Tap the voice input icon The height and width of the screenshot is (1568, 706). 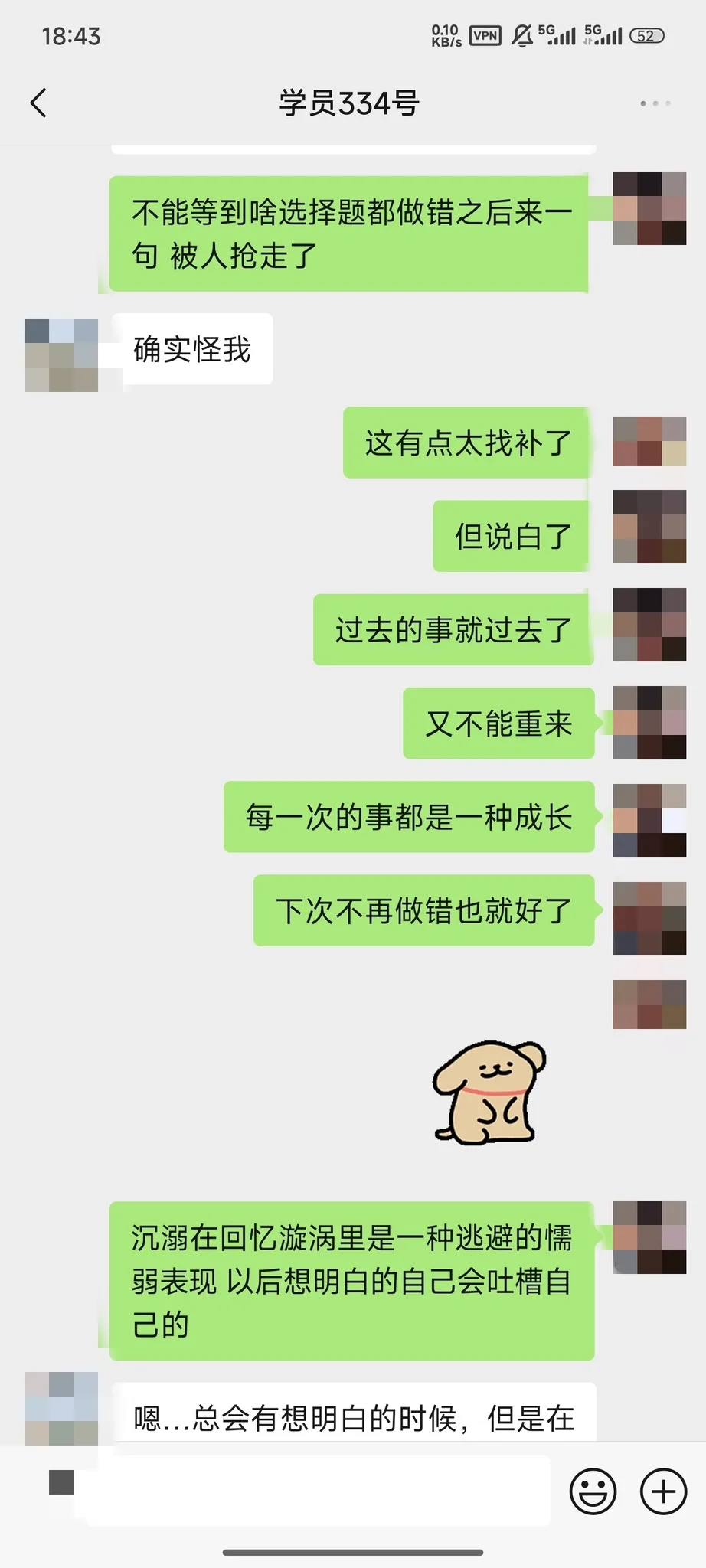pos(61,1482)
